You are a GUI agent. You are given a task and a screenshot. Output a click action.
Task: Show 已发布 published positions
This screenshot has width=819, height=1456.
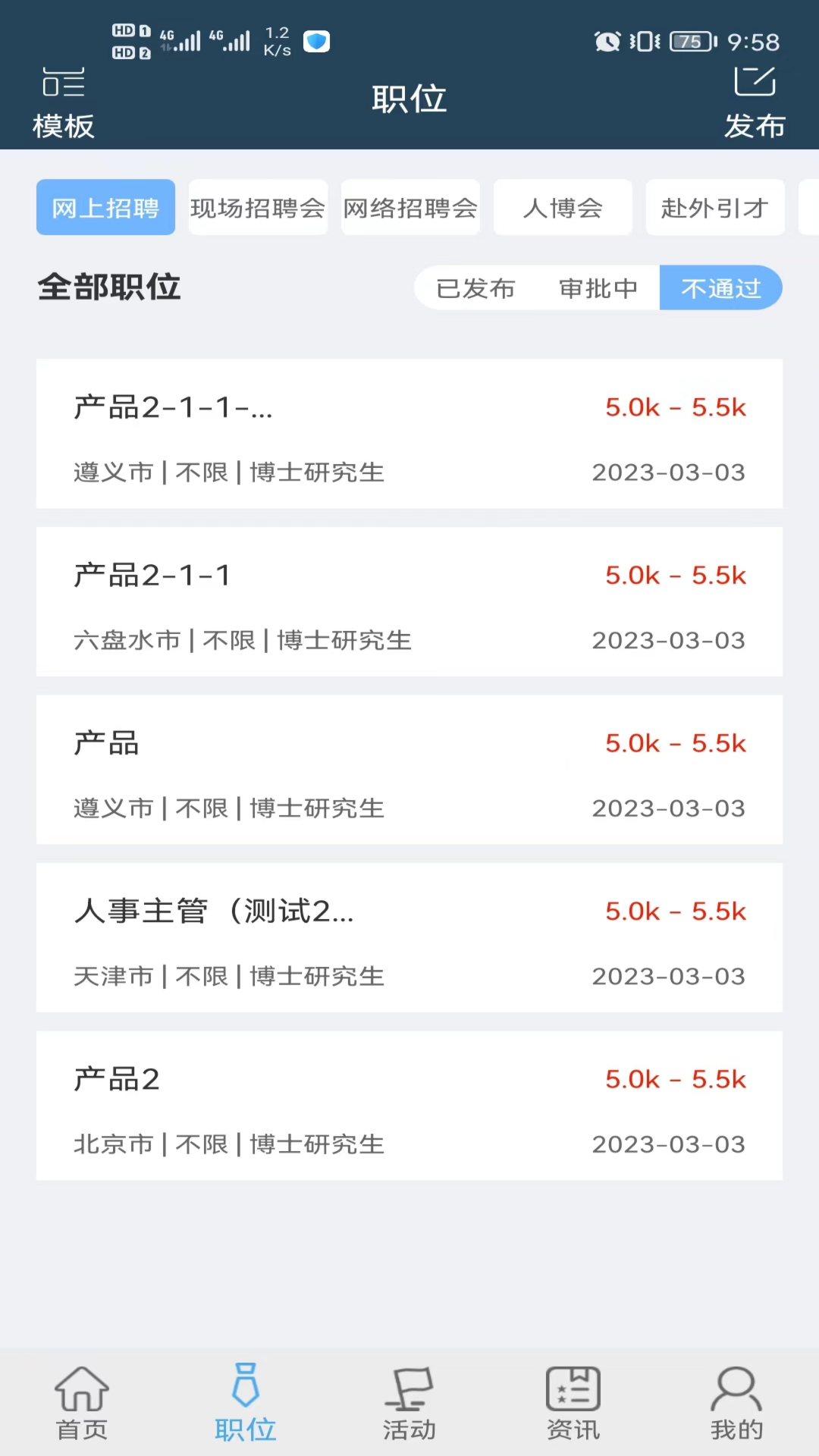coord(475,288)
